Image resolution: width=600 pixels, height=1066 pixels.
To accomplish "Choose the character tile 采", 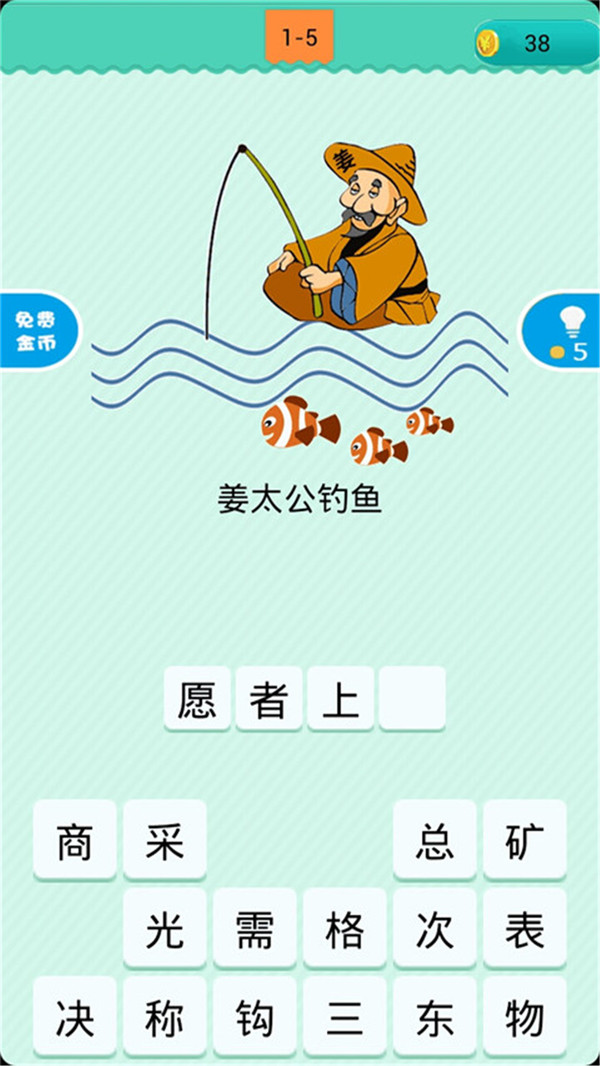I will [x=165, y=840].
